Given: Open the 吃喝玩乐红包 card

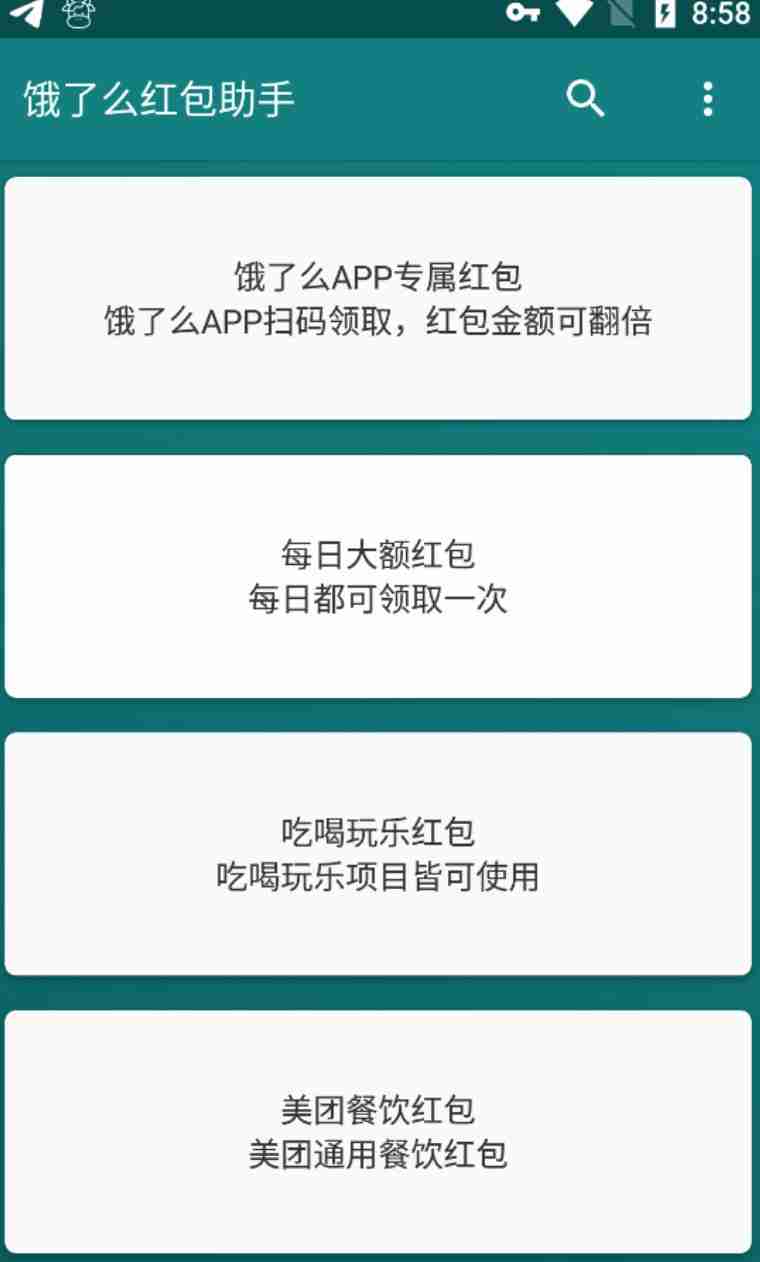Looking at the screenshot, I should 378,854.
